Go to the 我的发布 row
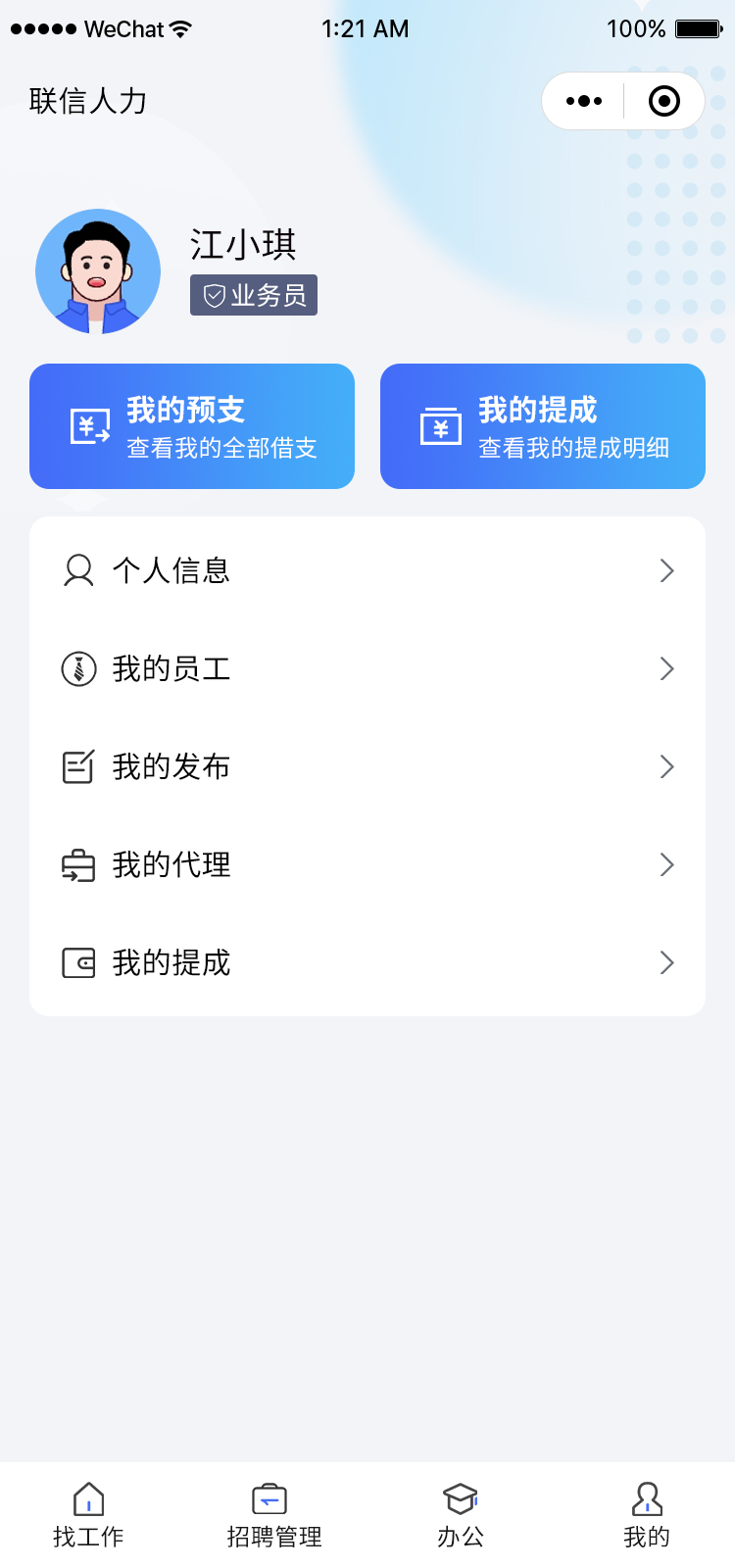735x1568 pixels. coord(367,766)
